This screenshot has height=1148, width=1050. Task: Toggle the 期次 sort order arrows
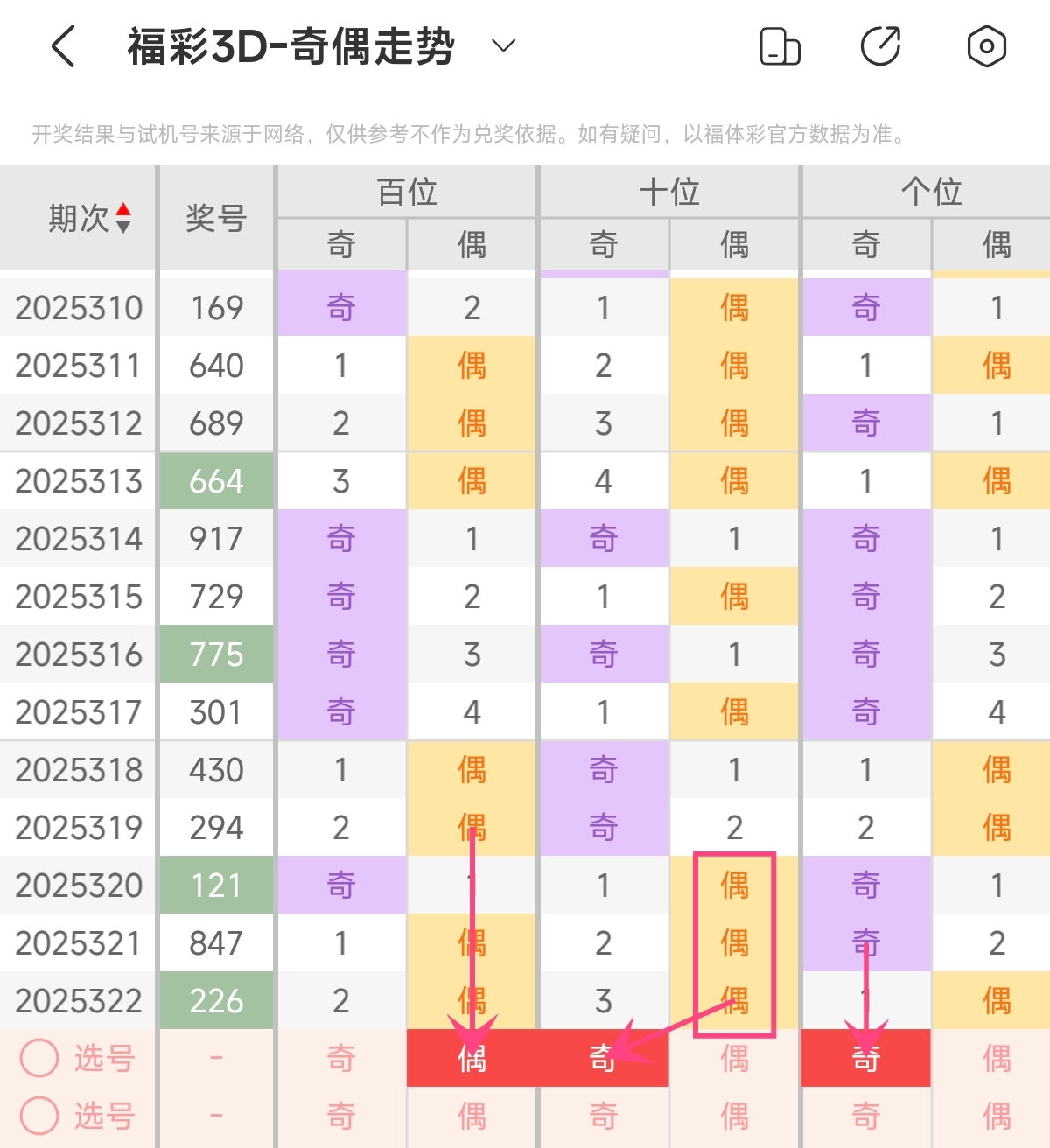click(123, 217)
